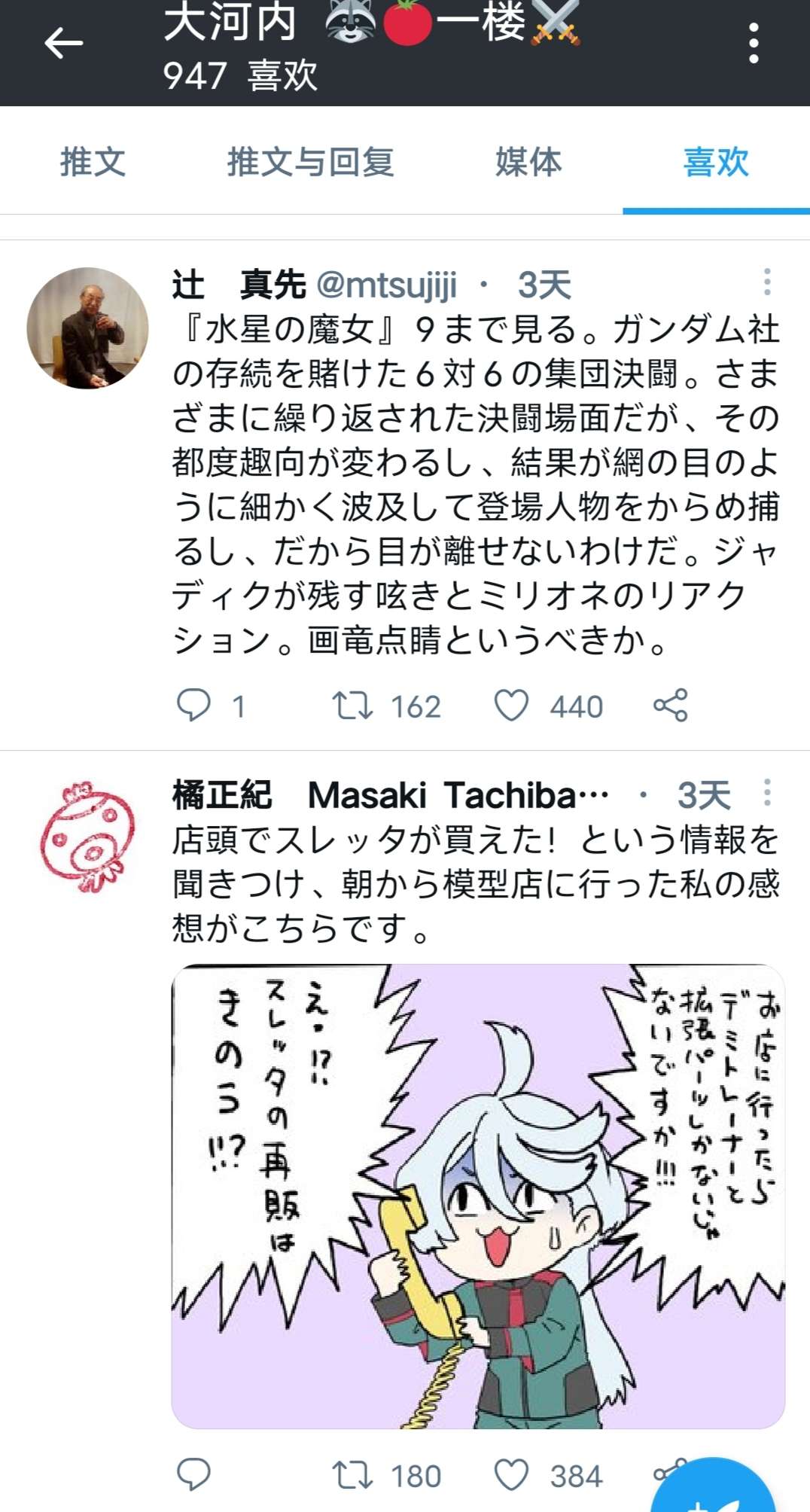810x1512 pixels.
Task: Open @mtsujiji profile link
Action: pyautogui.click(x=386, y=285)
